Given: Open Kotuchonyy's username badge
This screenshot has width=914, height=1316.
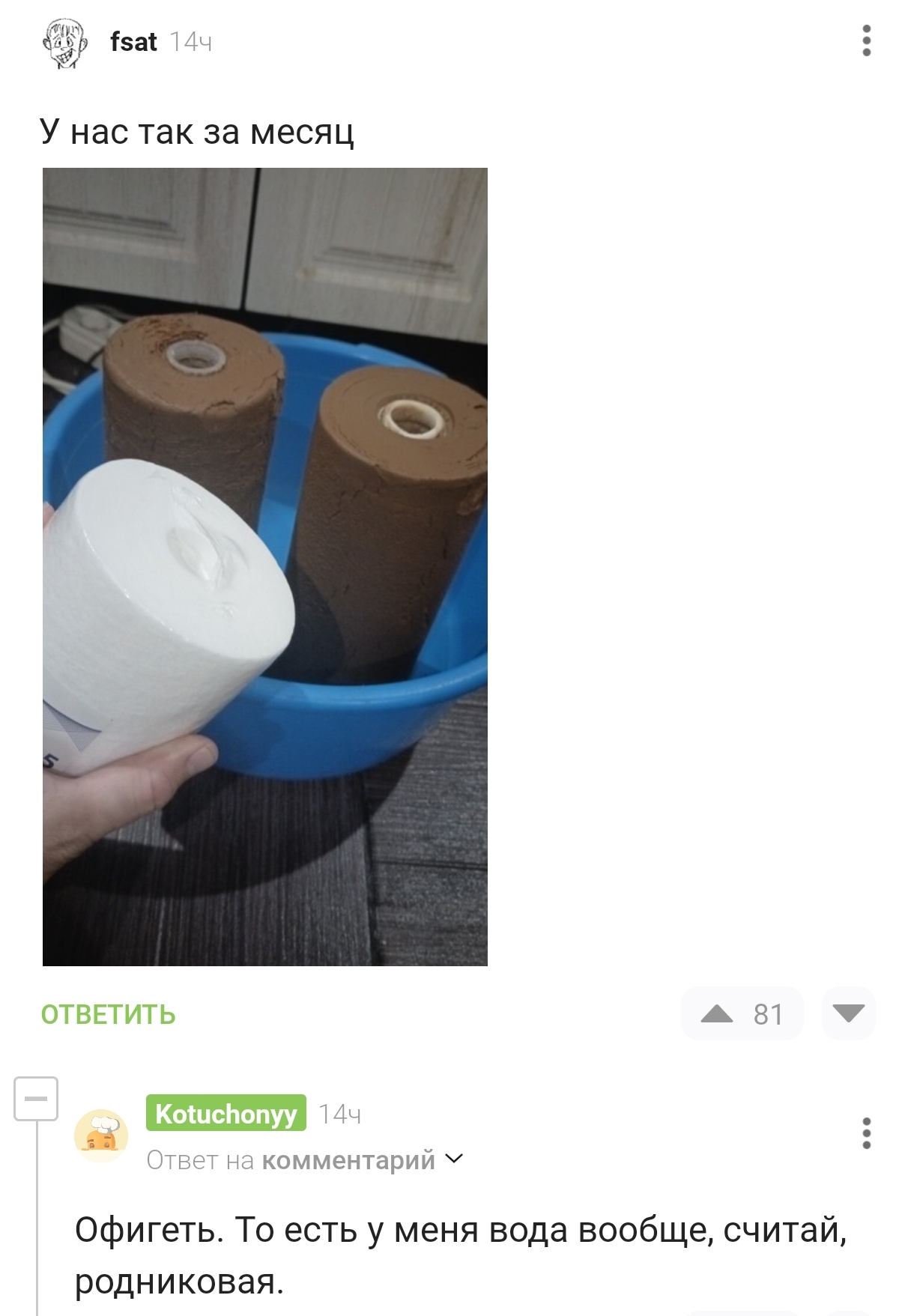Looking at the screenshot, I should (x=226, y=1114).
